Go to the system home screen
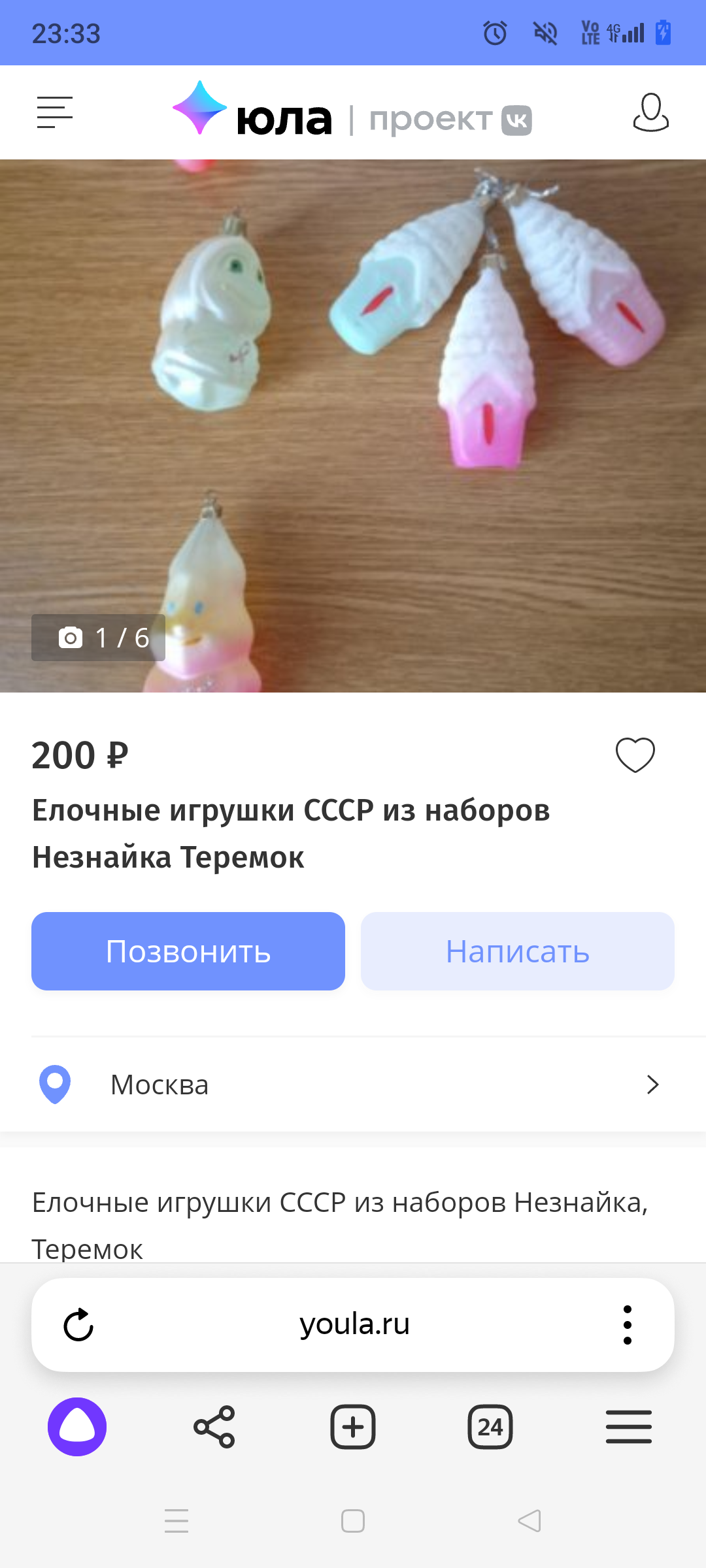The image size is (706, 1568). pyautogui.click(x=353, y=1521)
